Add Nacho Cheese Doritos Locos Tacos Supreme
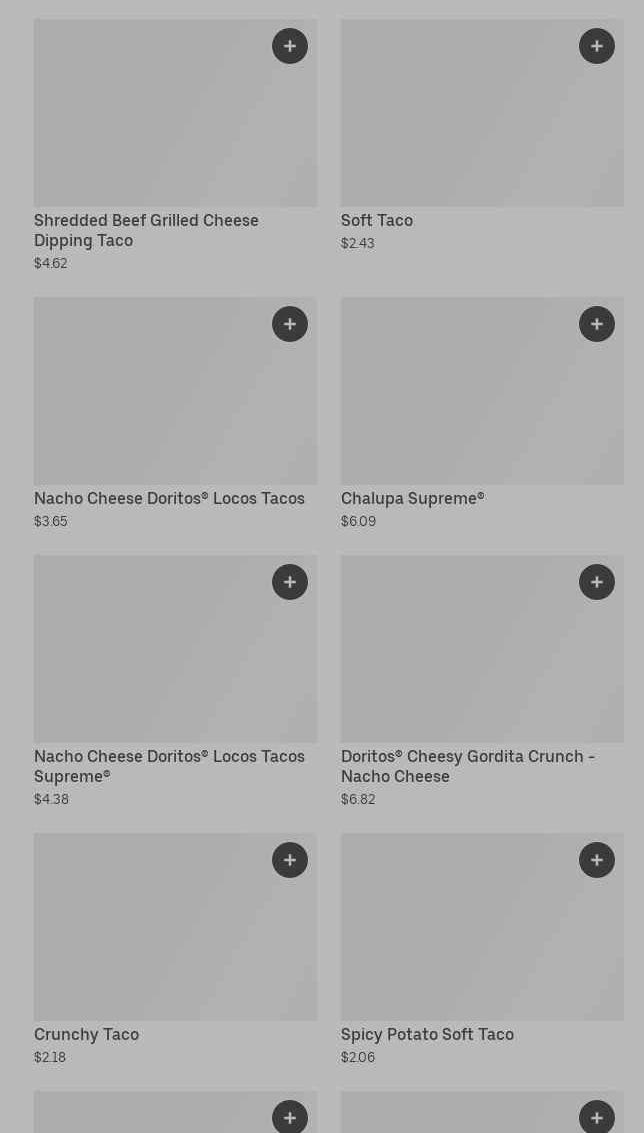The image size is (644, 1133). (290, 582)
